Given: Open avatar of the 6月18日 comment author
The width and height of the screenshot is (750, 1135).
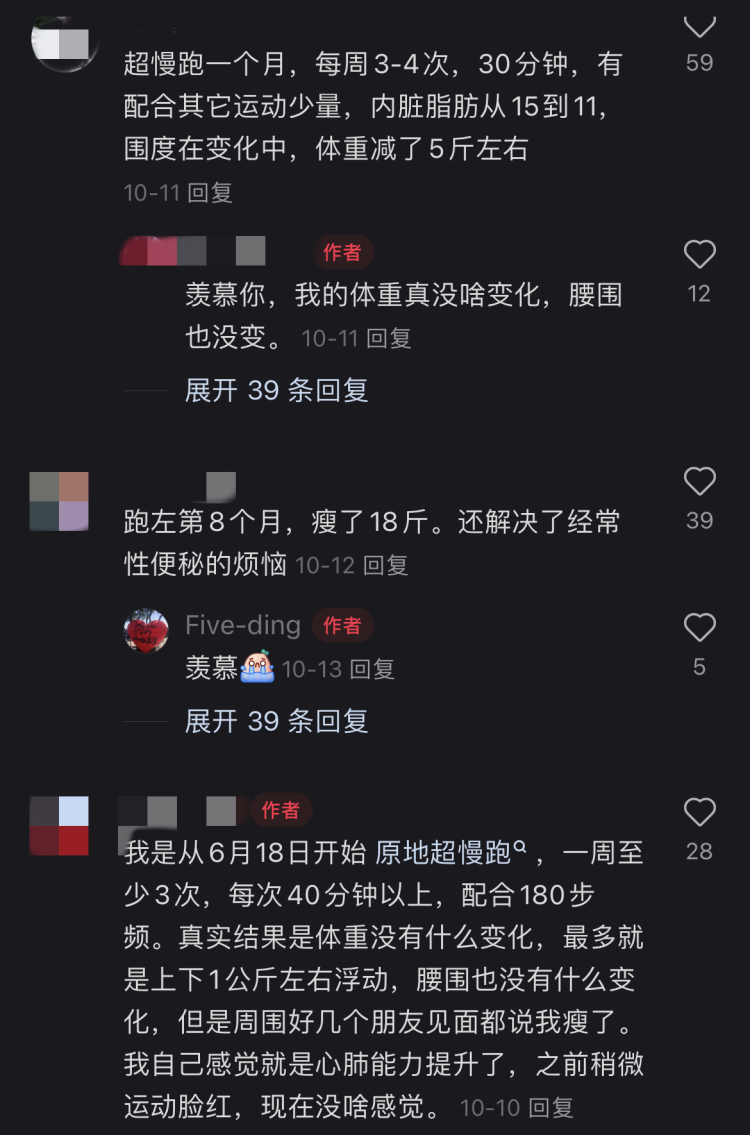Looking at the screenshot, I should point(59,826).
